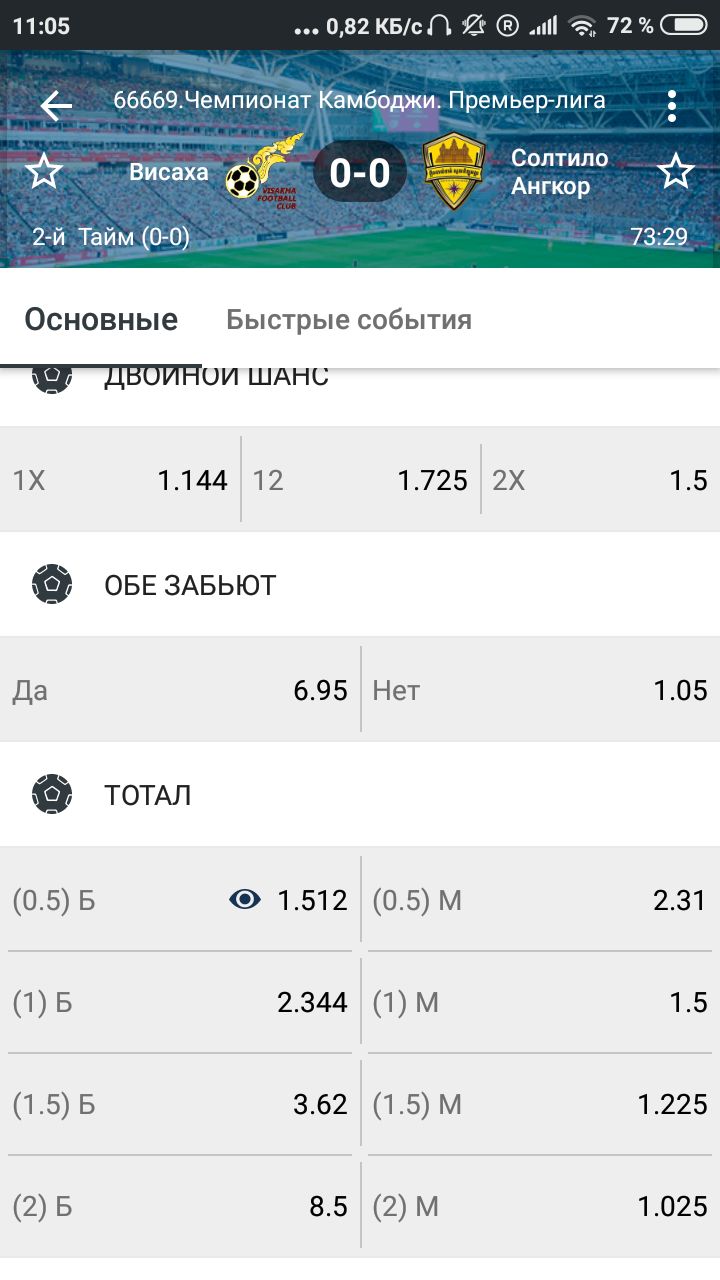This screenshot has width=720, height=1280.
Task: Select the Основные tab
Action: tap(101, 320)
